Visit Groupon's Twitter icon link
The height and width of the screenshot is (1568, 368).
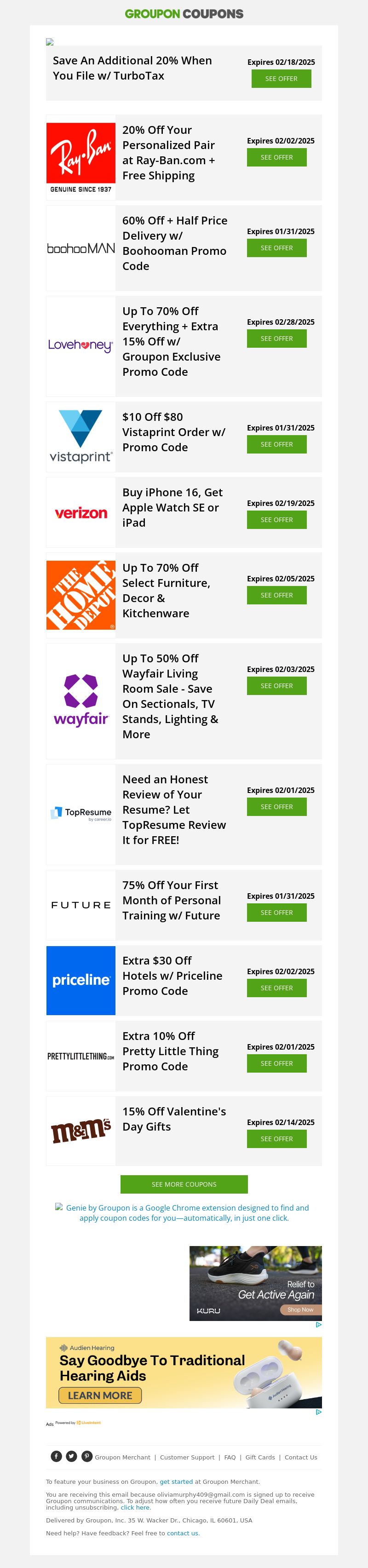[72, 1456]
